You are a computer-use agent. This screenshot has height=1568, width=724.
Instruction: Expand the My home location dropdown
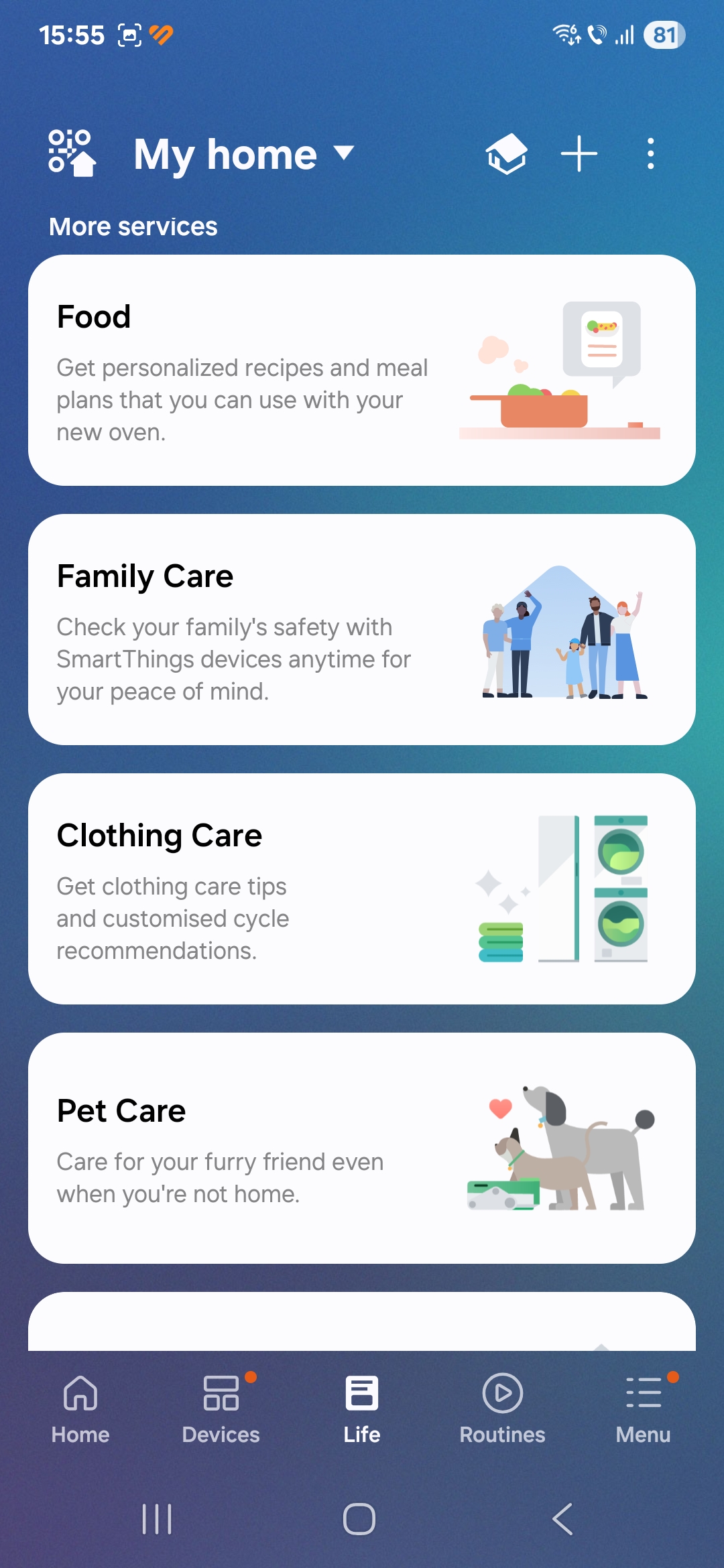pyautogui.click(x=244, y=154)
